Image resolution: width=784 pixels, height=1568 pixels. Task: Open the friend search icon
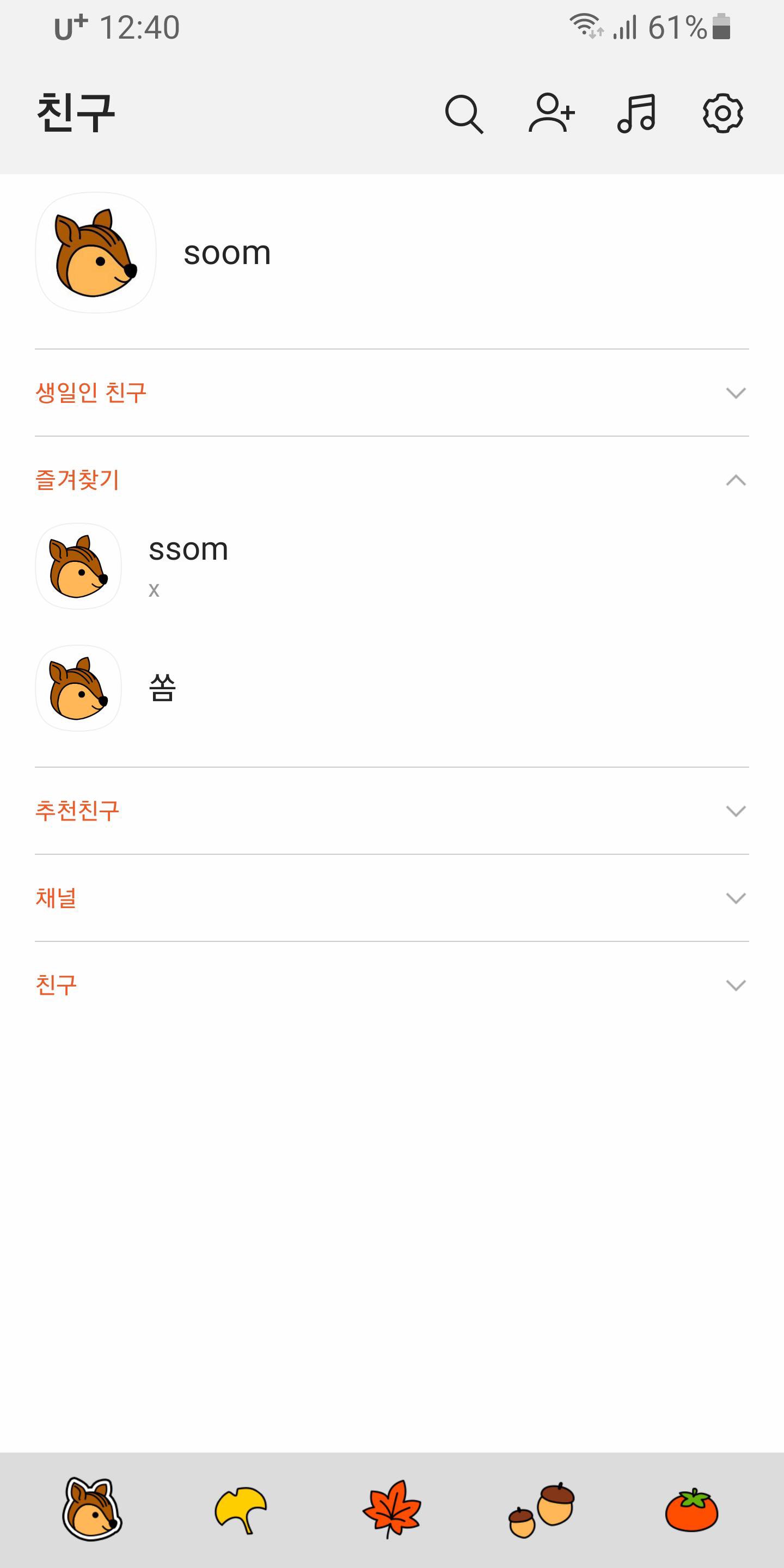[x=465, y=113]
